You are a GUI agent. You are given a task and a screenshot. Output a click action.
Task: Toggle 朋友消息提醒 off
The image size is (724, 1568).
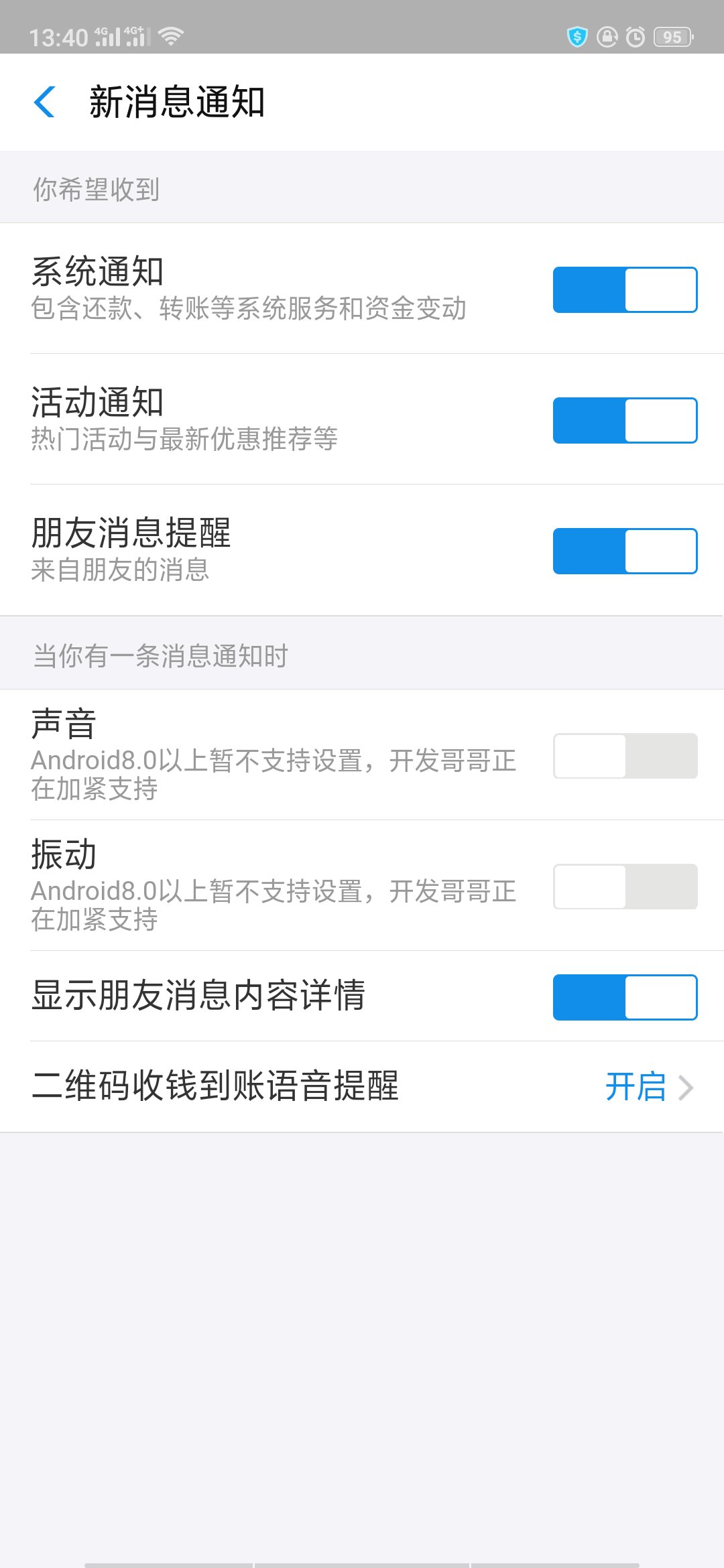[625, 551]
